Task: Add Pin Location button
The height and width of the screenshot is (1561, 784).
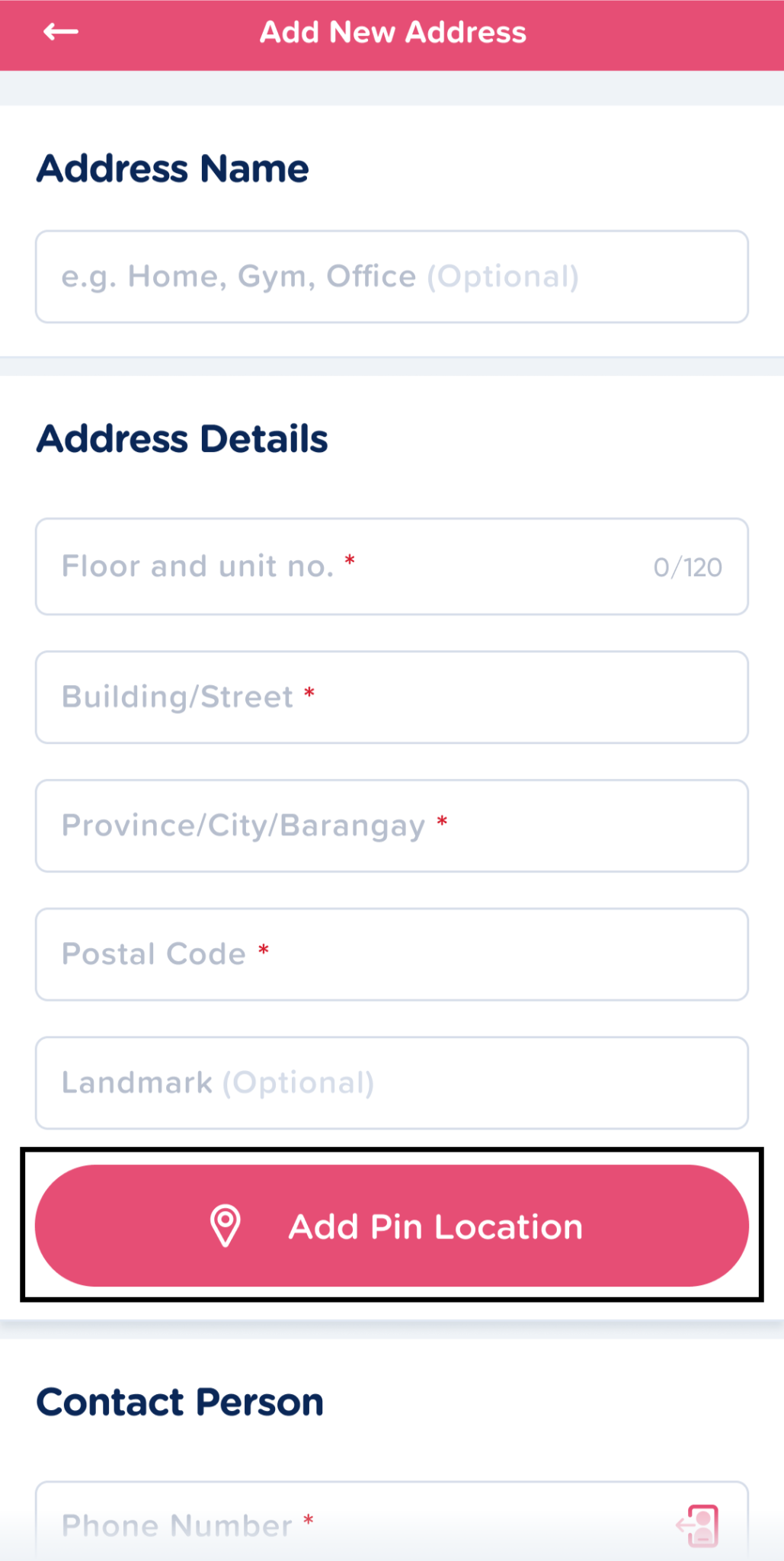Action: [x=392, y=1226]
